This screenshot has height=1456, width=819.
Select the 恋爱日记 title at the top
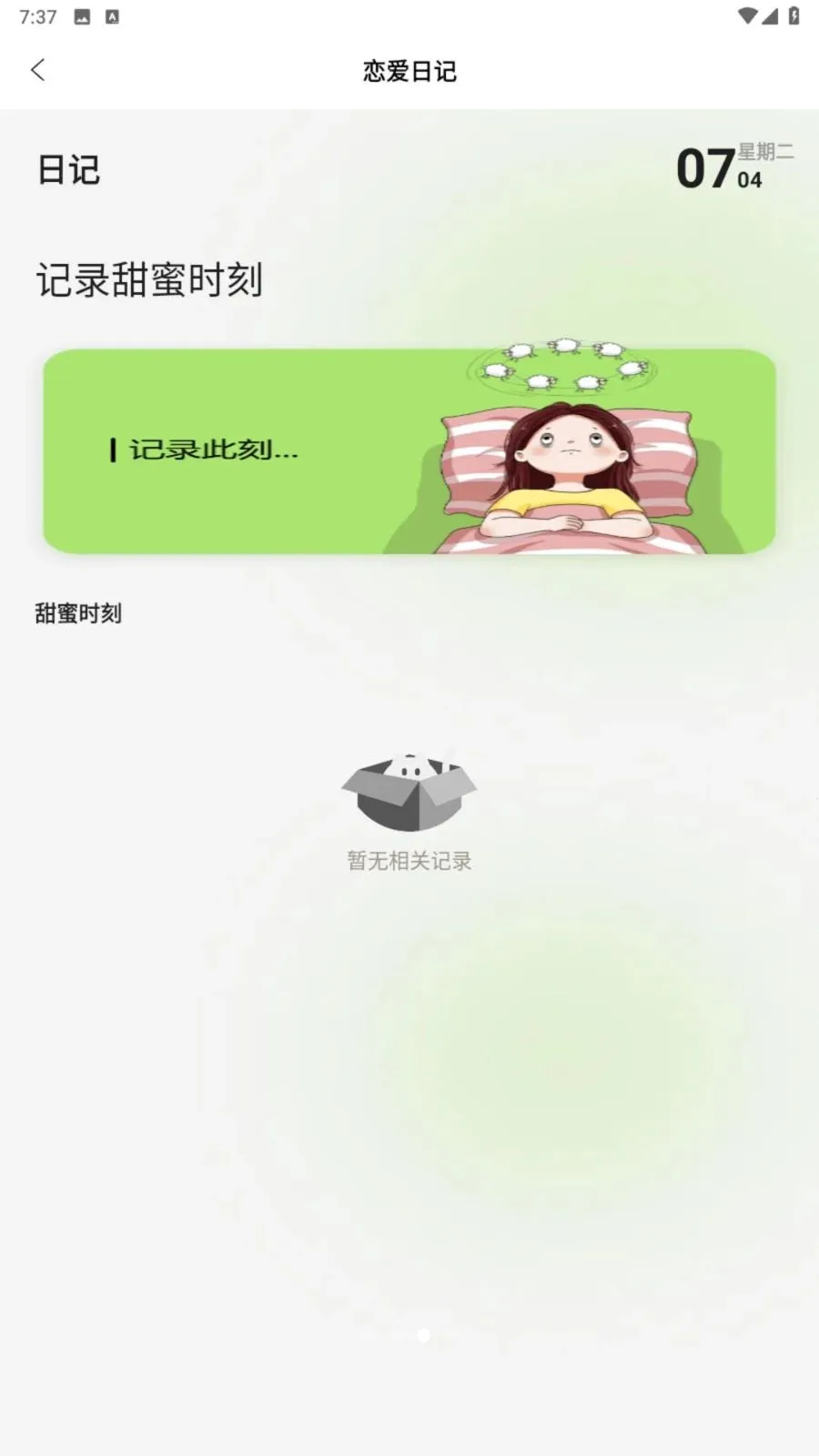coord(409,70)
